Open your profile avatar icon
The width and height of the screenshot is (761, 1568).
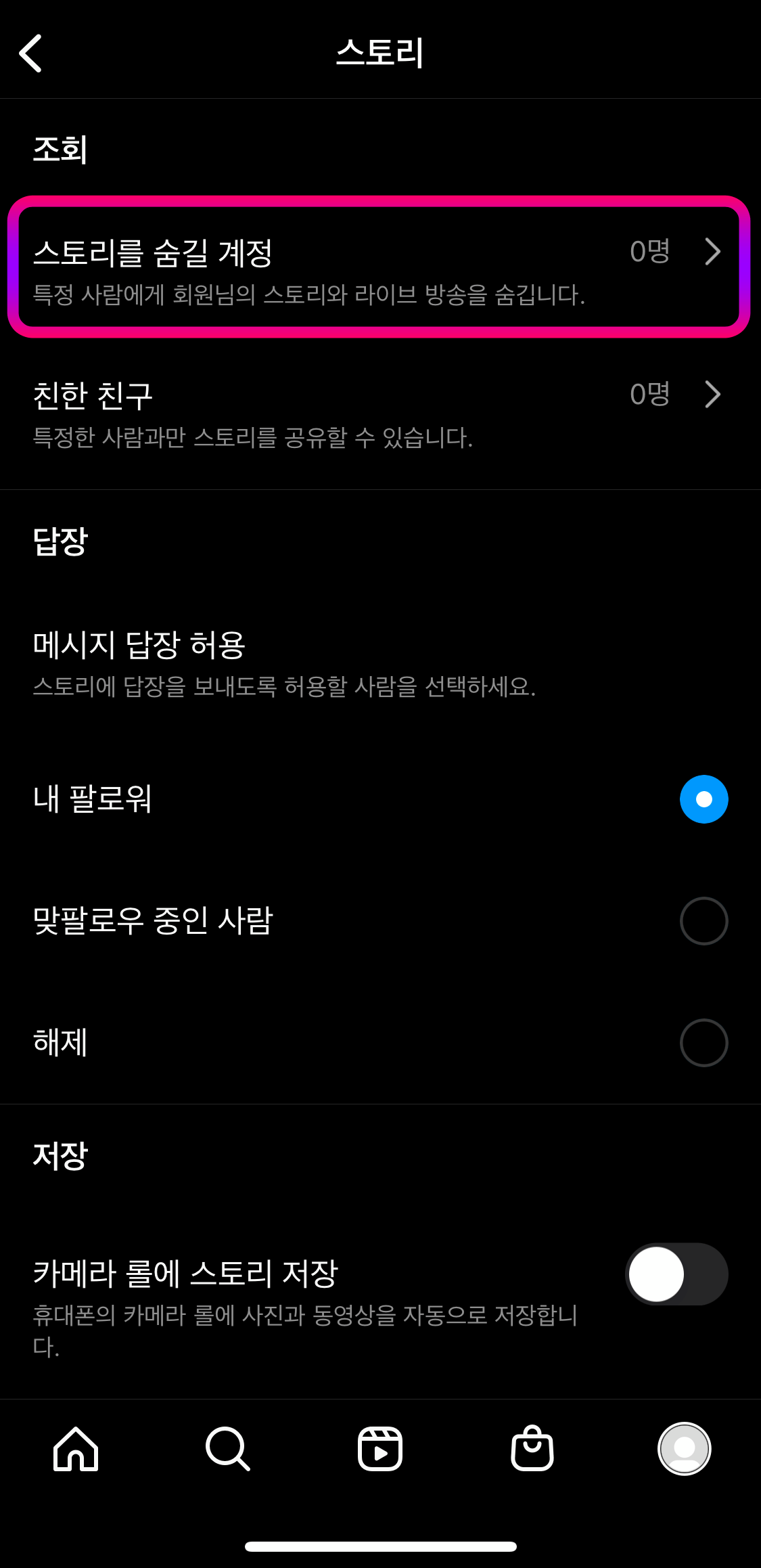point(685,1448)
